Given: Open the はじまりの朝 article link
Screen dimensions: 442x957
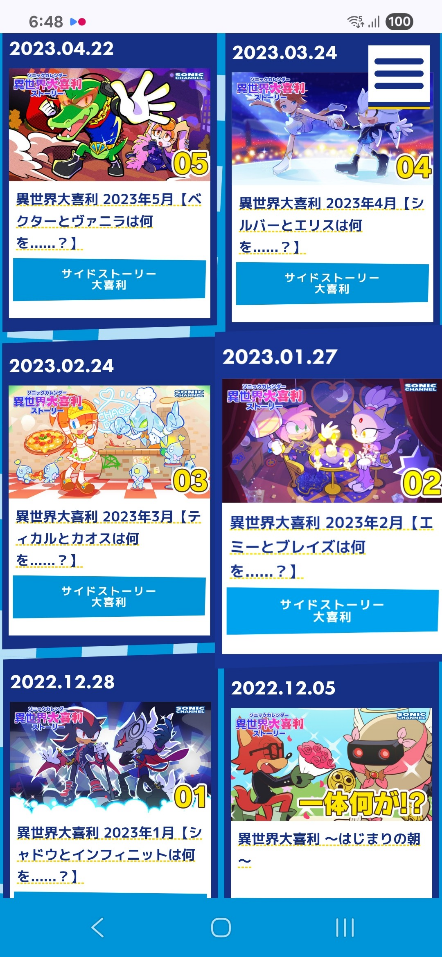Looking at the screenshot, I should tap(329, 849).
